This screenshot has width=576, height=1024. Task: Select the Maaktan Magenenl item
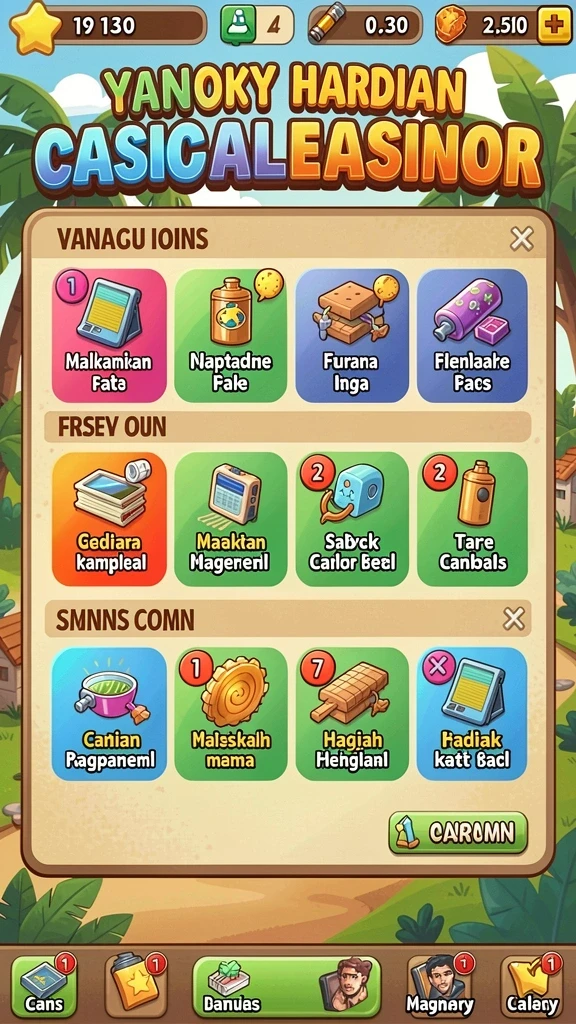coord(231,519)
